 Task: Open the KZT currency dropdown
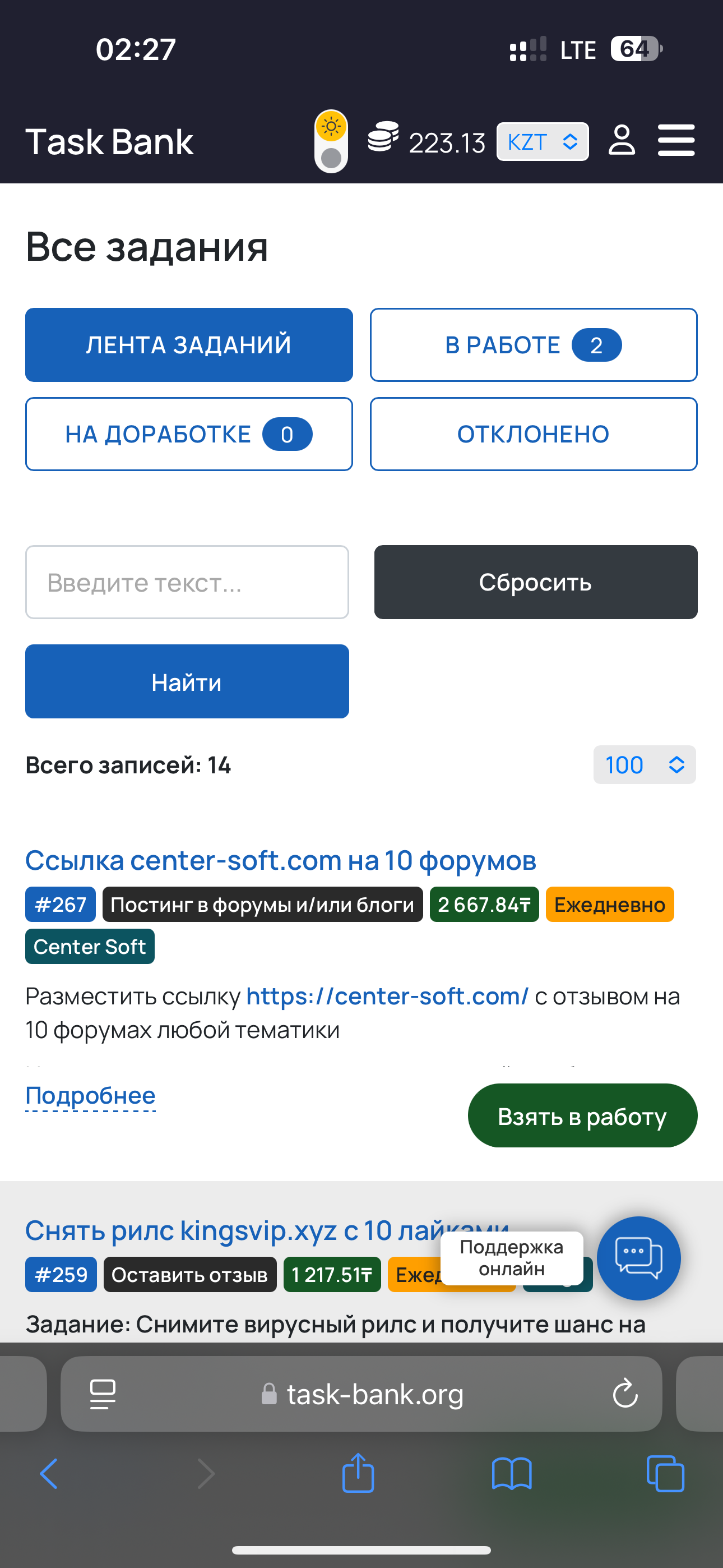point(543,142)
